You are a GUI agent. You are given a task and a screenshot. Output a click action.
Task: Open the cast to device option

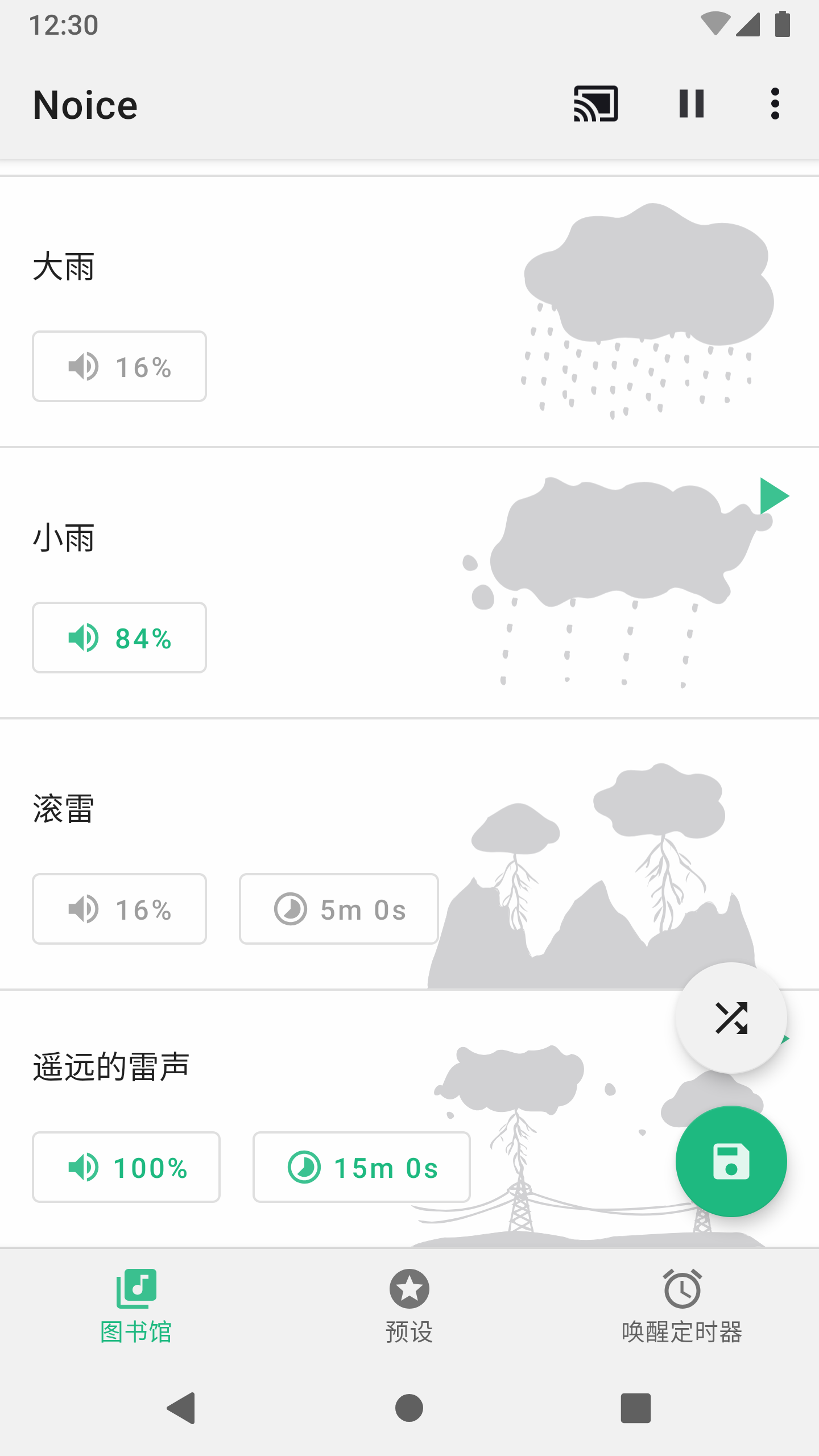(x=595, y=104)
